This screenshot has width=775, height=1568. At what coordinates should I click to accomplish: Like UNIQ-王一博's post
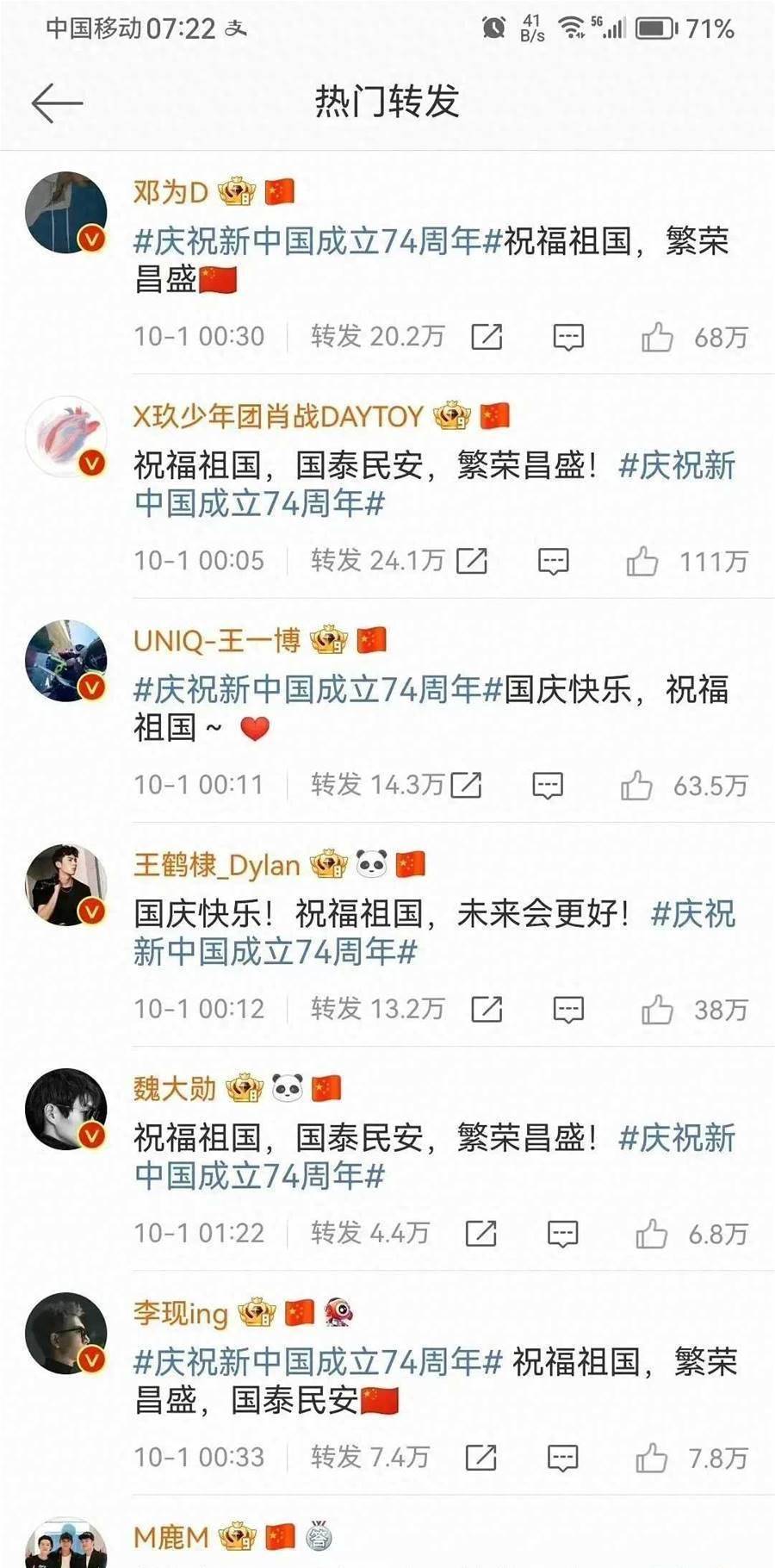click(x=636, y=786)
